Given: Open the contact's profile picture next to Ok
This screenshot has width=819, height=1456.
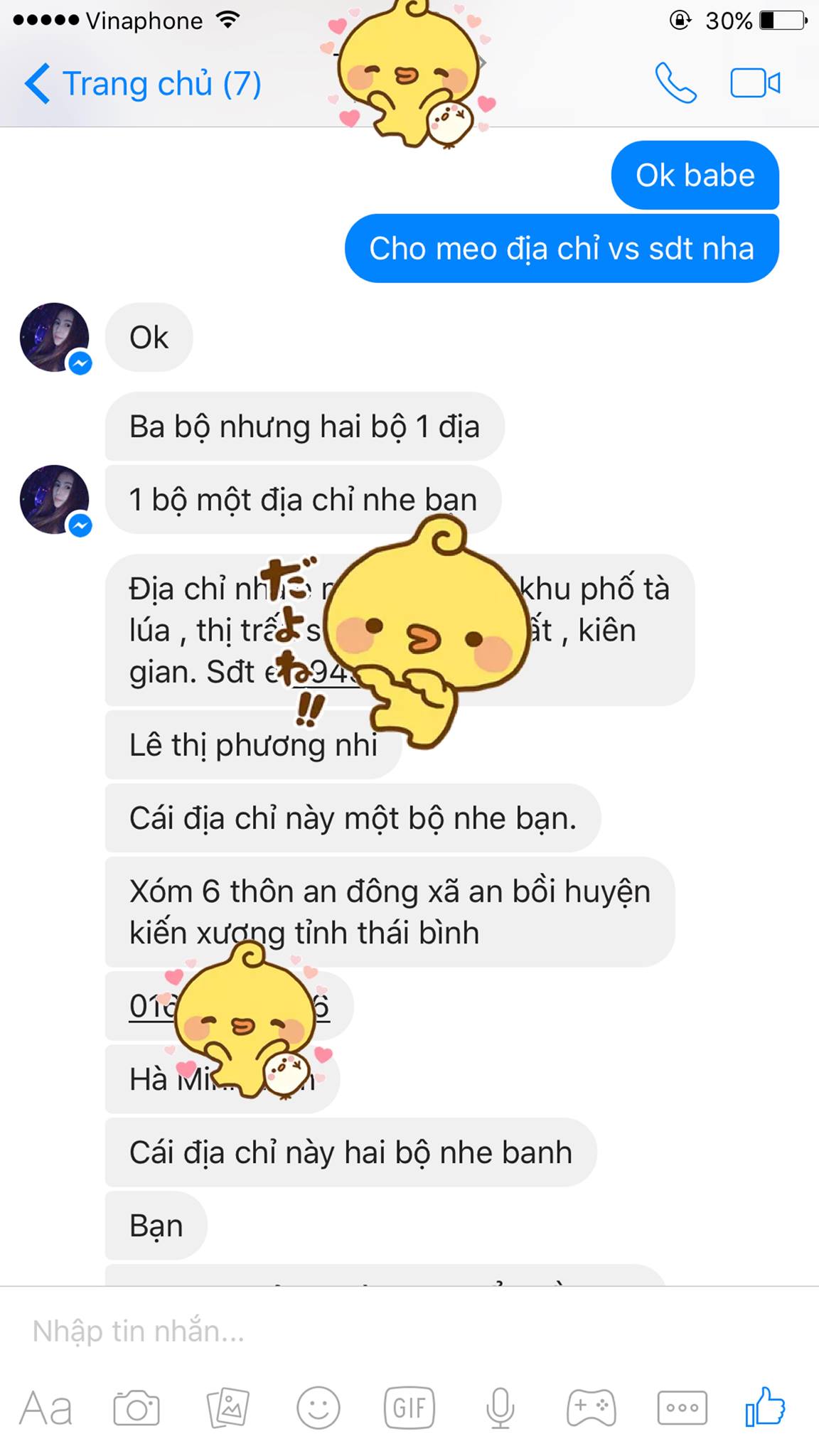Looking at the screenshot, I should (x=55, y=338).
